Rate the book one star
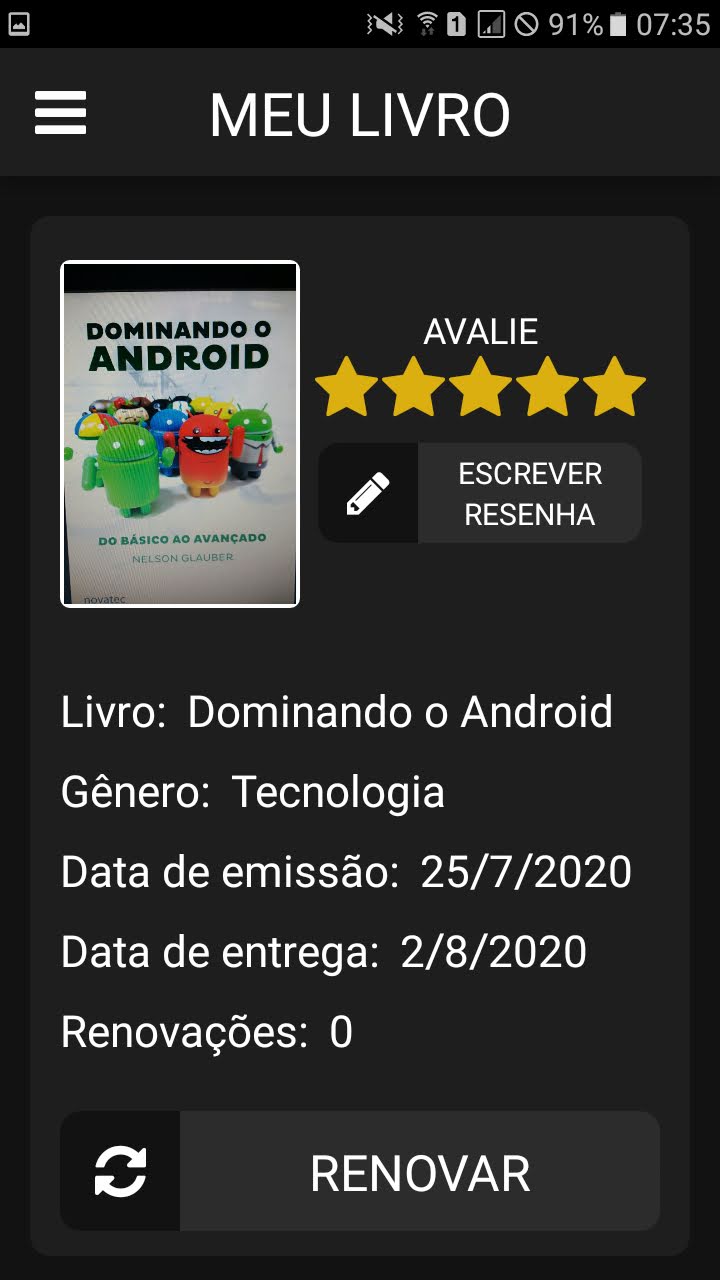This screenshot has height=1280, width=720. click(347, 389)
